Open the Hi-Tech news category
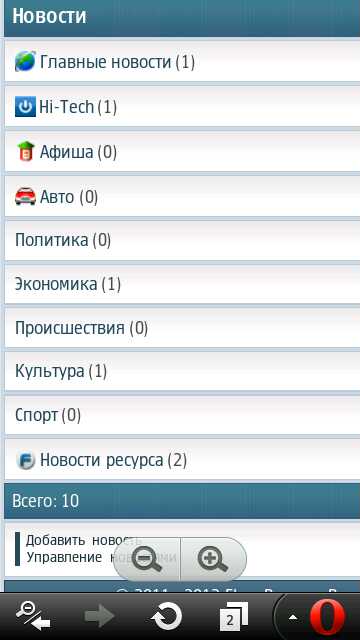Viewport: 360px width, 640px height. tap(182, 107)
